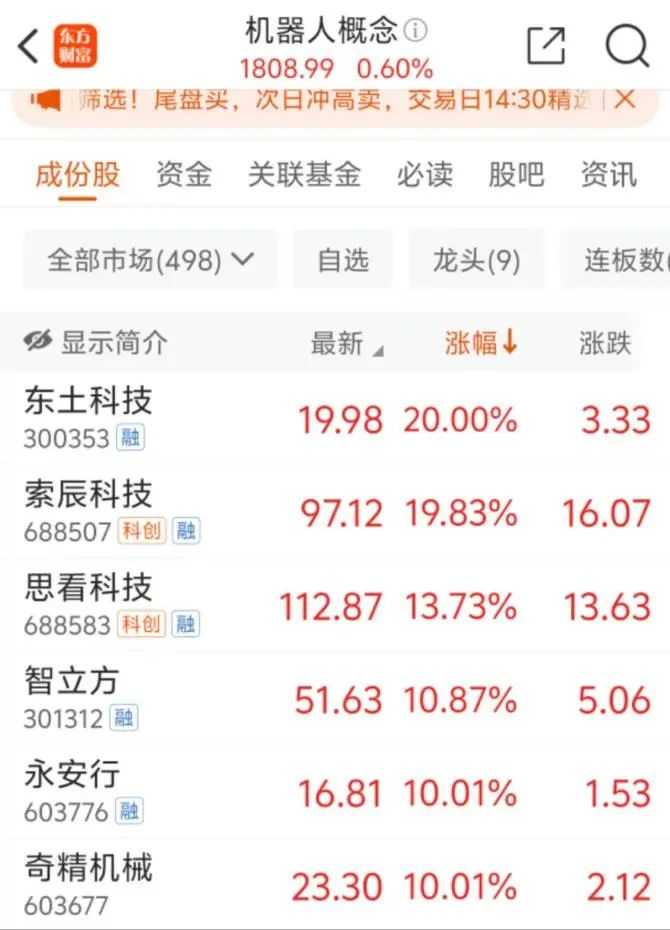Go to the 股吧 tab
The image size is (670, 930).
tap(516, 175)
